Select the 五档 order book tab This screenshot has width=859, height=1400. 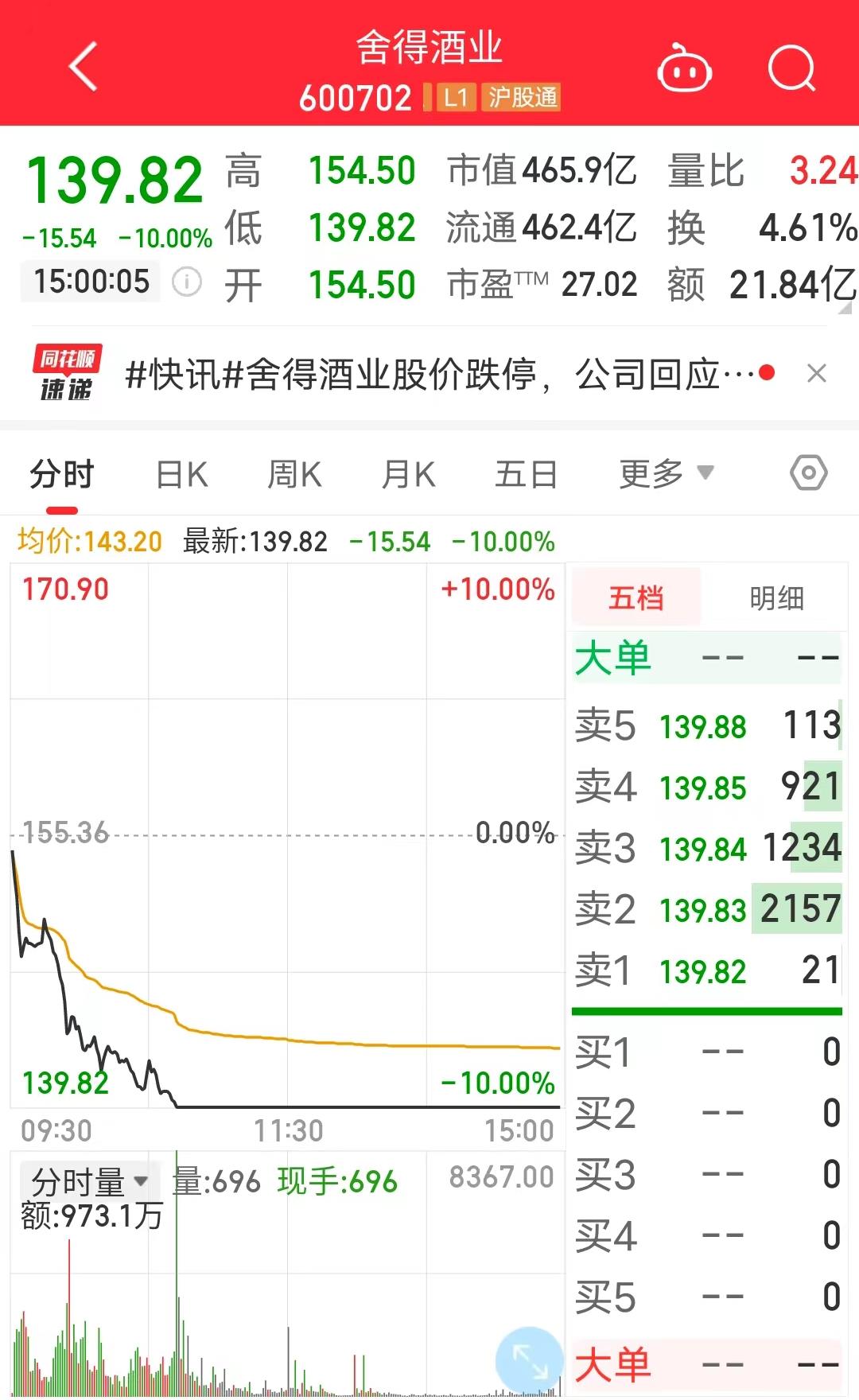pyautogui.click(x=636, y=598)
